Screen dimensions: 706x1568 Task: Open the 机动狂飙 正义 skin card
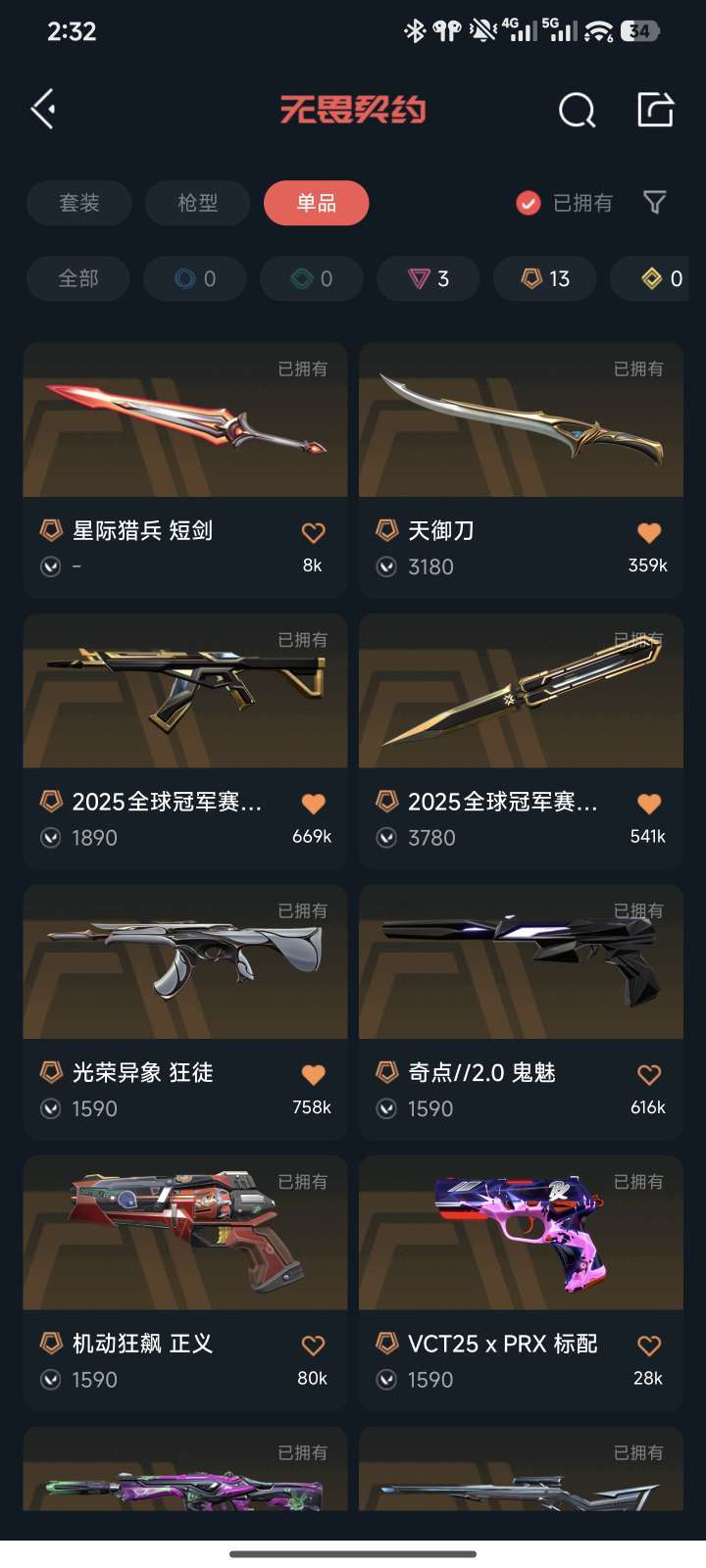[184, 1234]
